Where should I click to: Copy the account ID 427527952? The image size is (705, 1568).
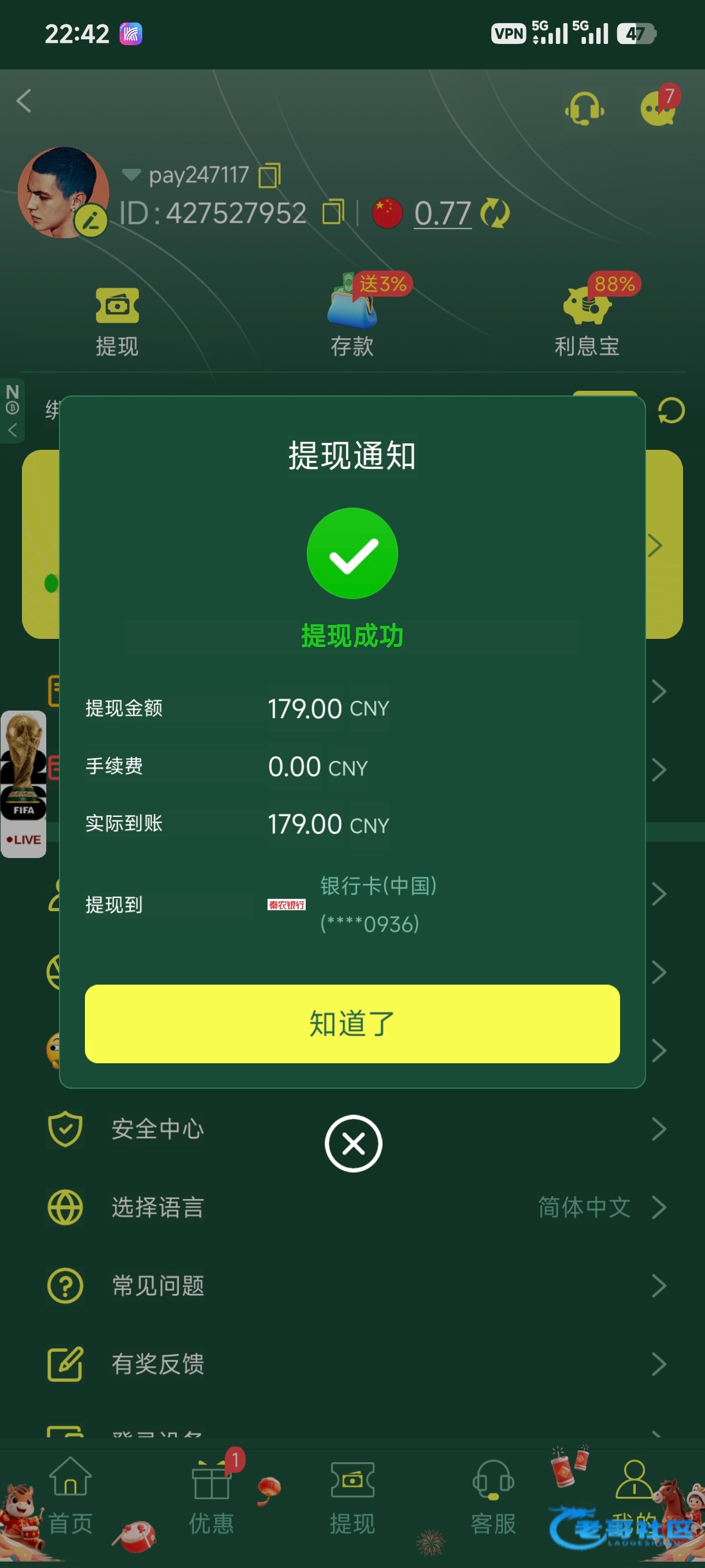pos(333,212)
